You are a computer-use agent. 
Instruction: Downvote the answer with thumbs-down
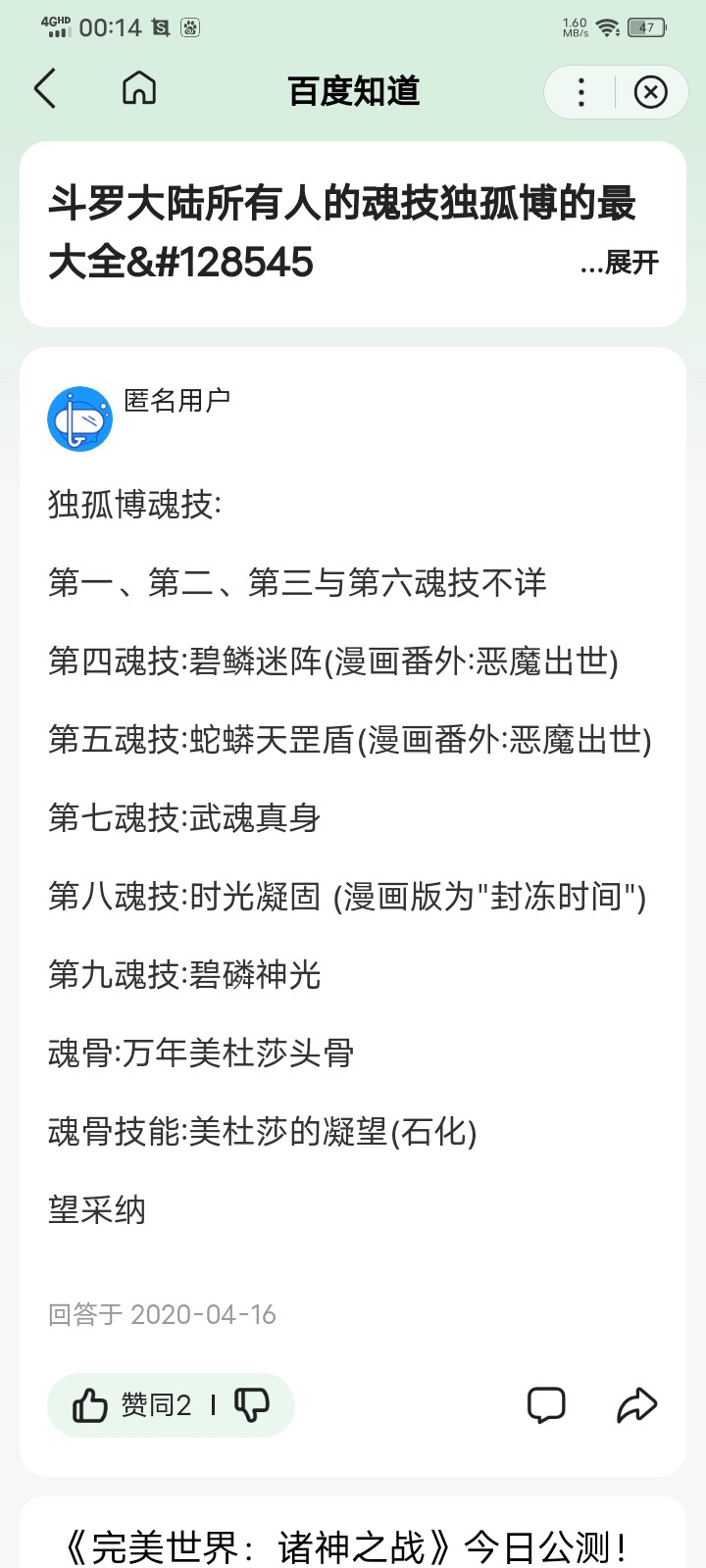(x=252, y=1405)
